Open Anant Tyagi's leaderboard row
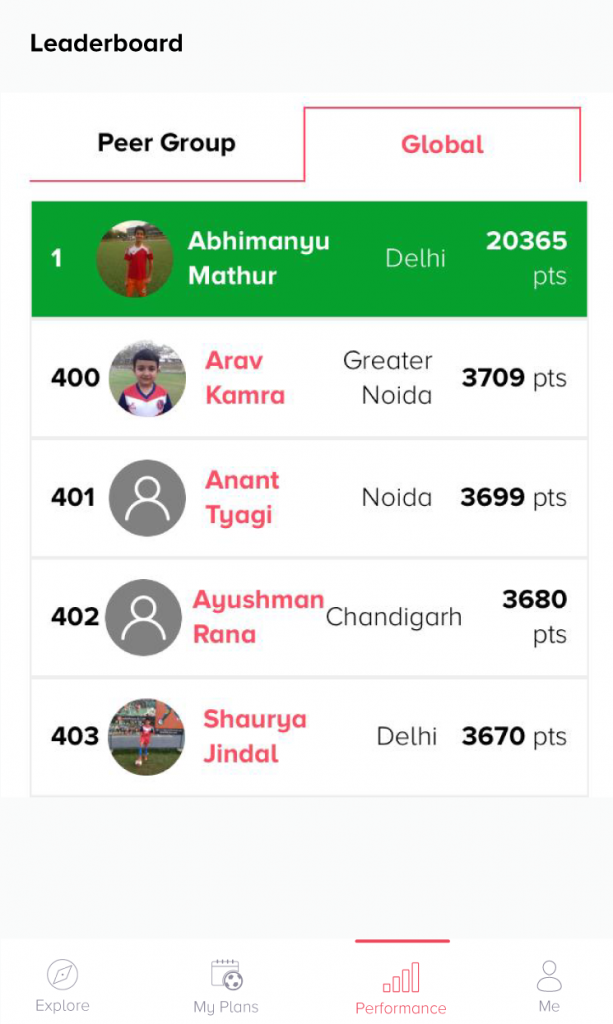Screen dimensions: 613x1024 308,498
